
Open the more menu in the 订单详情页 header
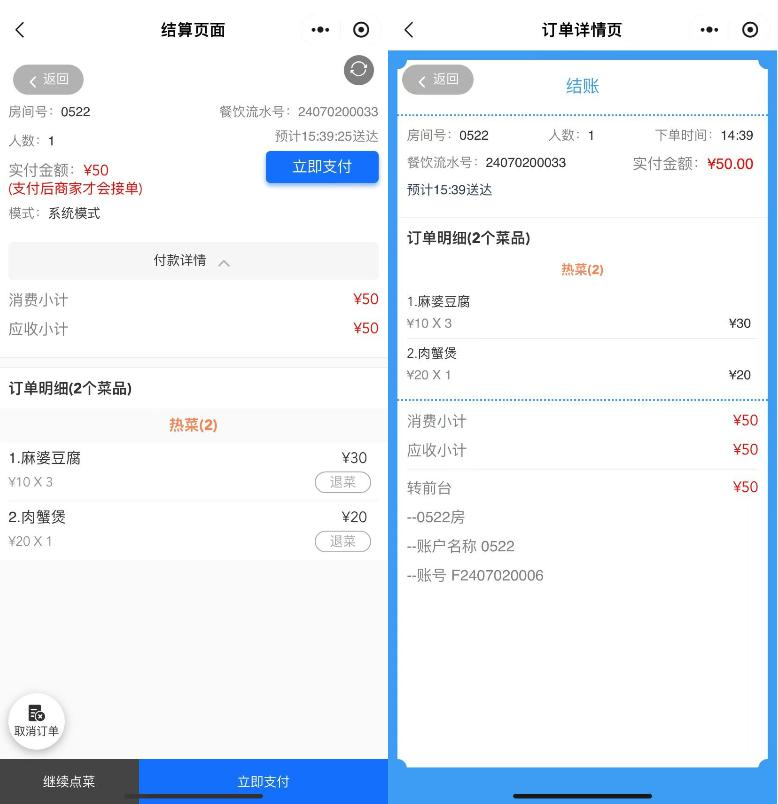coord(709,30)
